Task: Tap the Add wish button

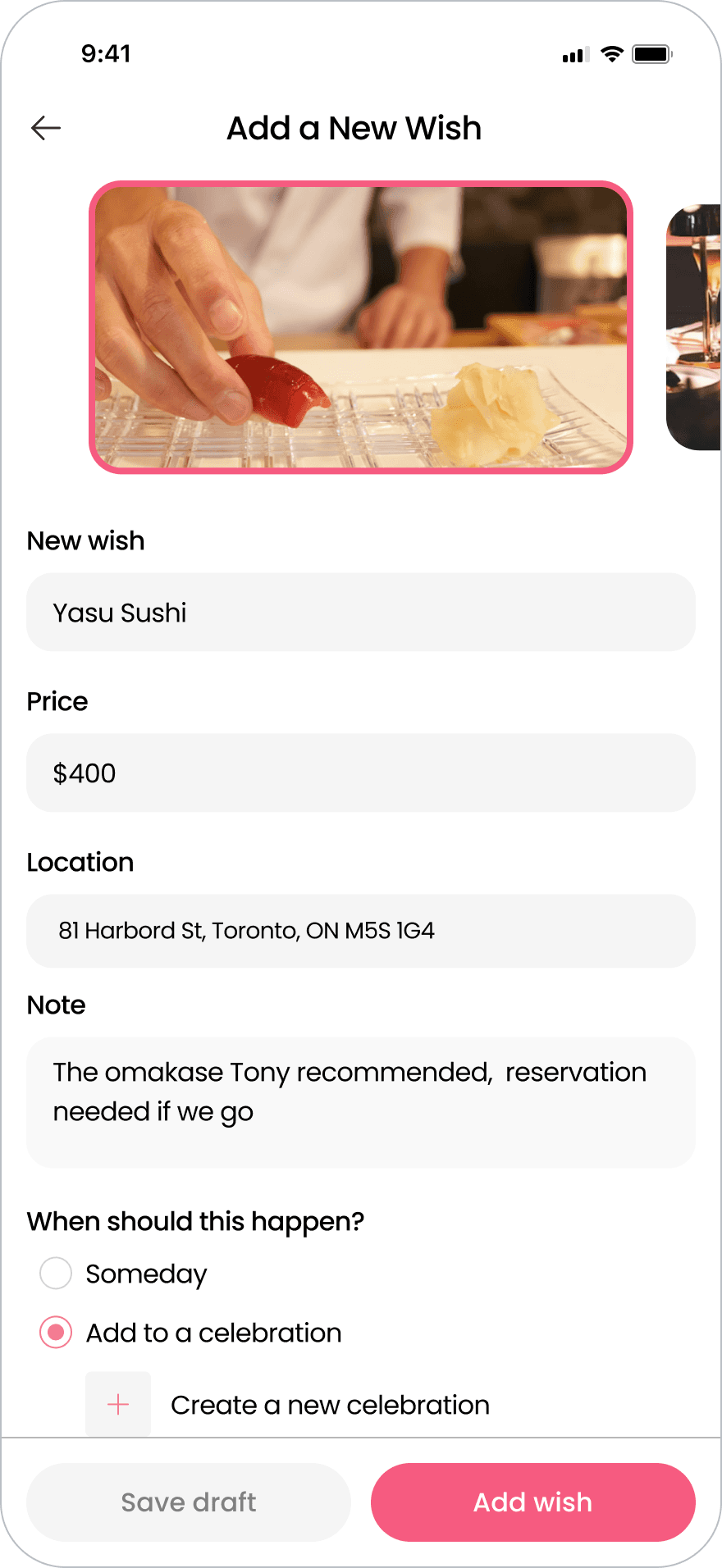Action: (x=533, y=1502)
